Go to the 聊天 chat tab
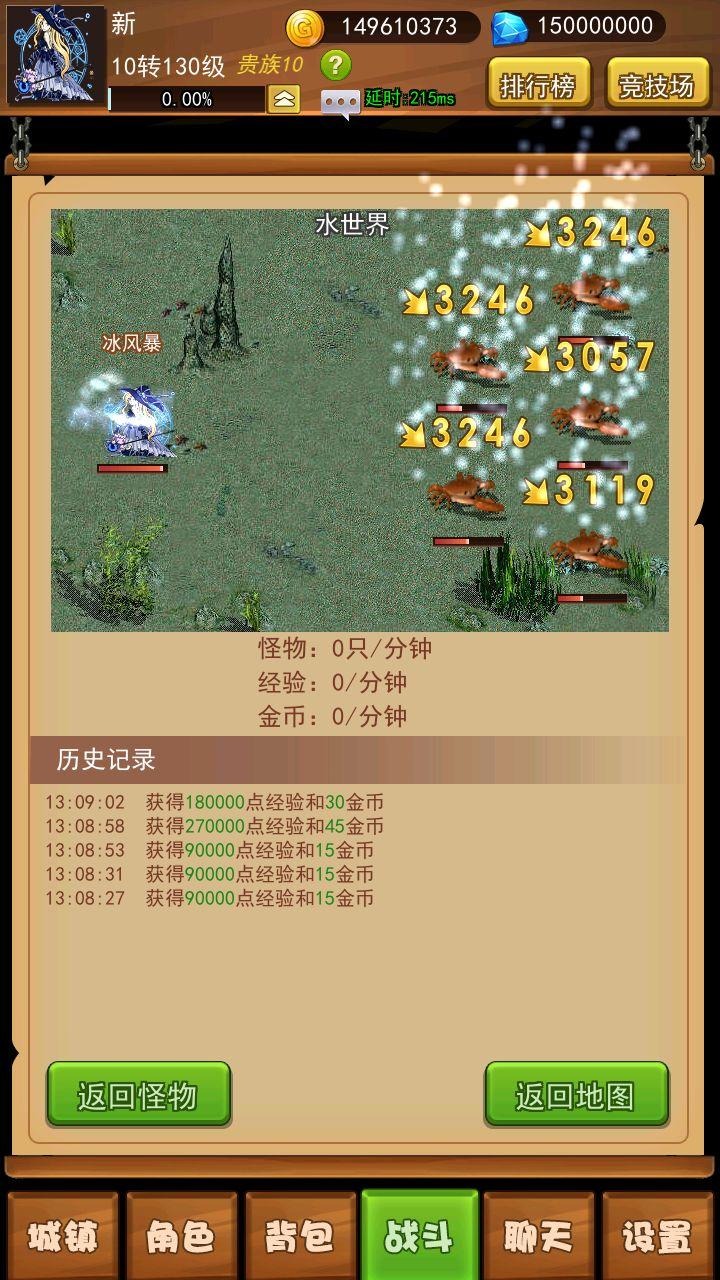Screen dimensions: 720x1280 [538, 1237]
